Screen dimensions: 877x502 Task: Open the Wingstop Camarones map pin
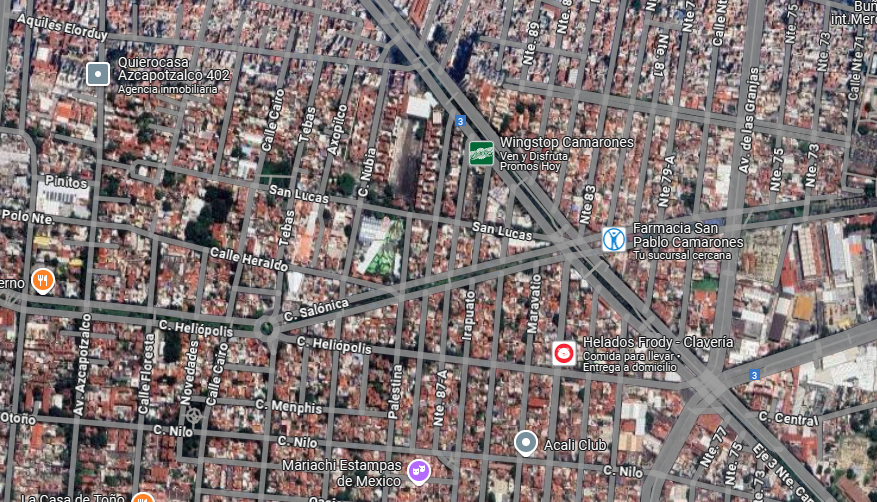[481, 153]
